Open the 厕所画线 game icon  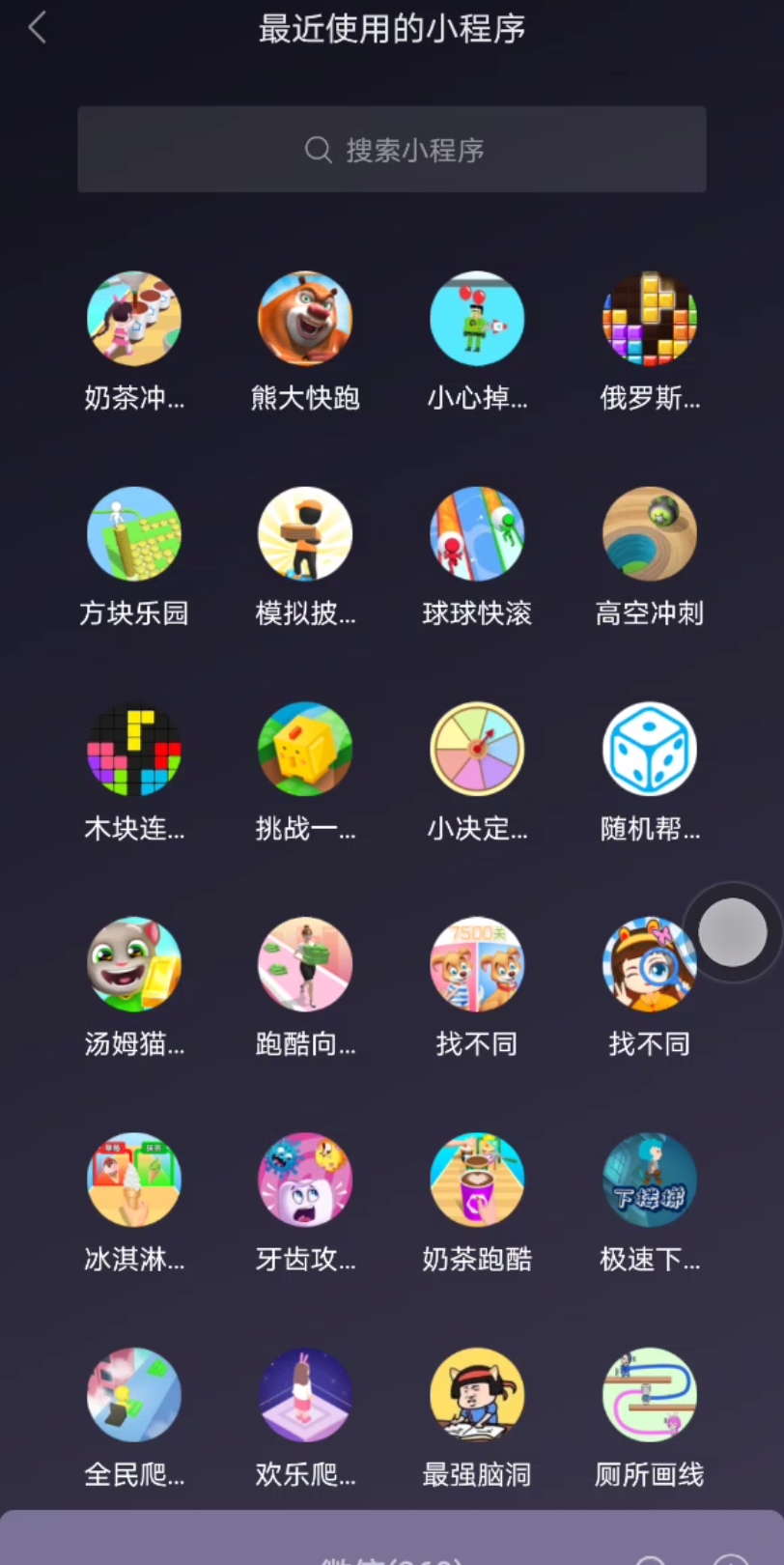point(649,1394)
